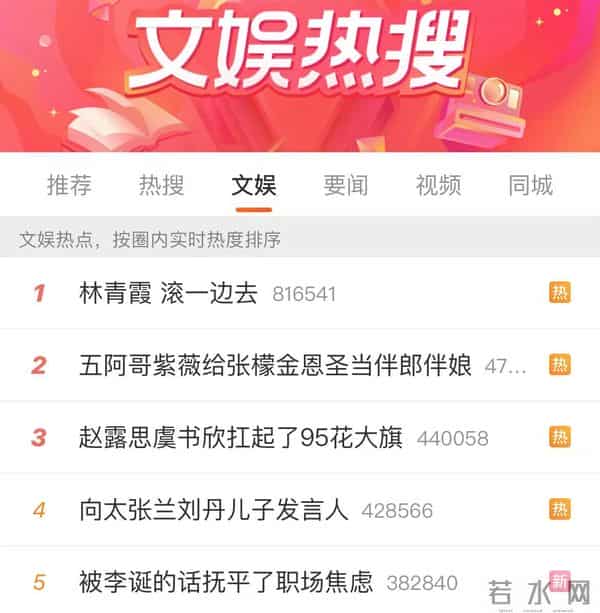Select the 文娱 tab

(x=253, y=185)
